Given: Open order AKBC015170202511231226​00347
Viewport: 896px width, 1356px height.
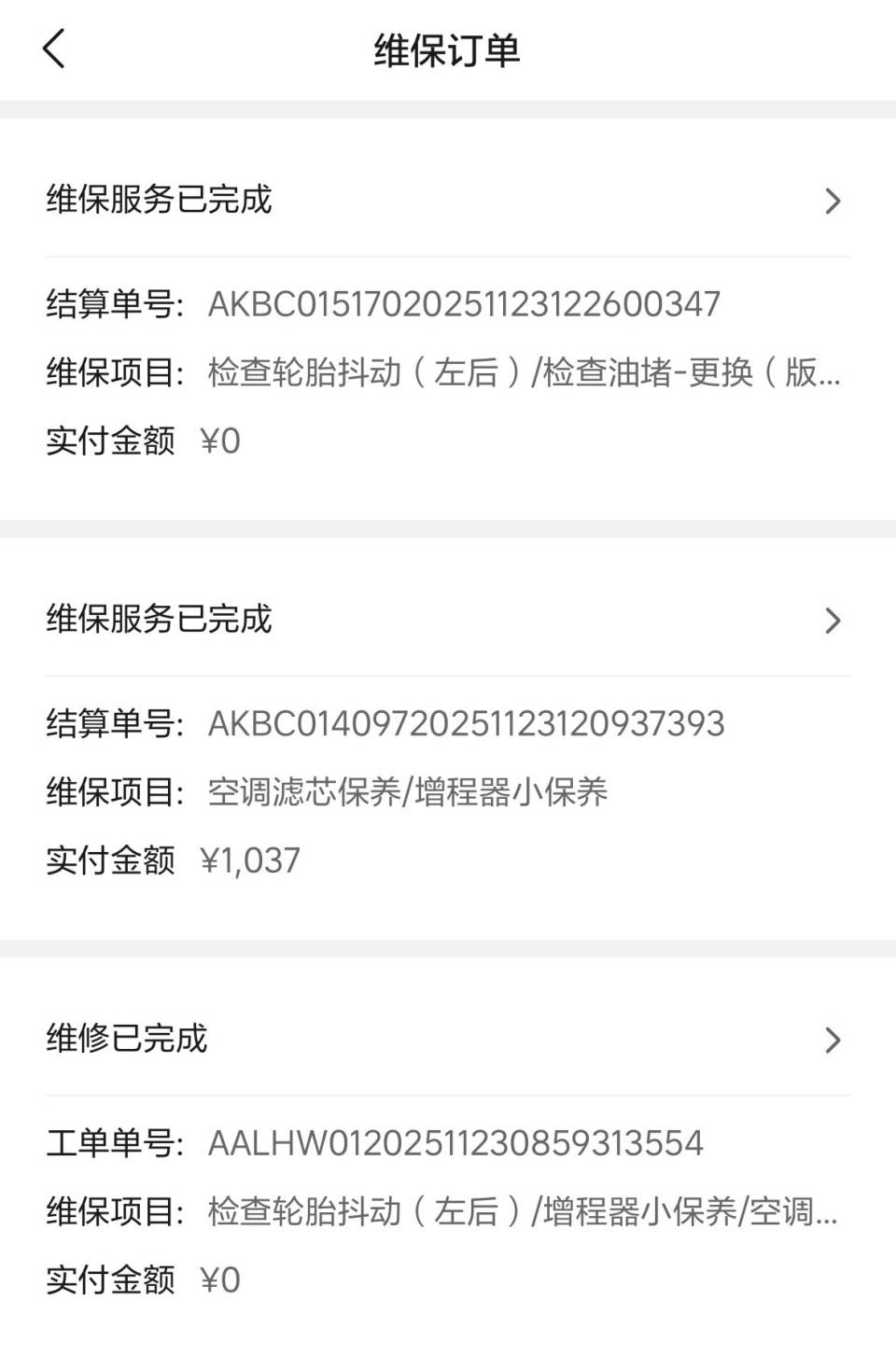Looking at the screenshot, I should pyautogui.click(x=448, y=201).
